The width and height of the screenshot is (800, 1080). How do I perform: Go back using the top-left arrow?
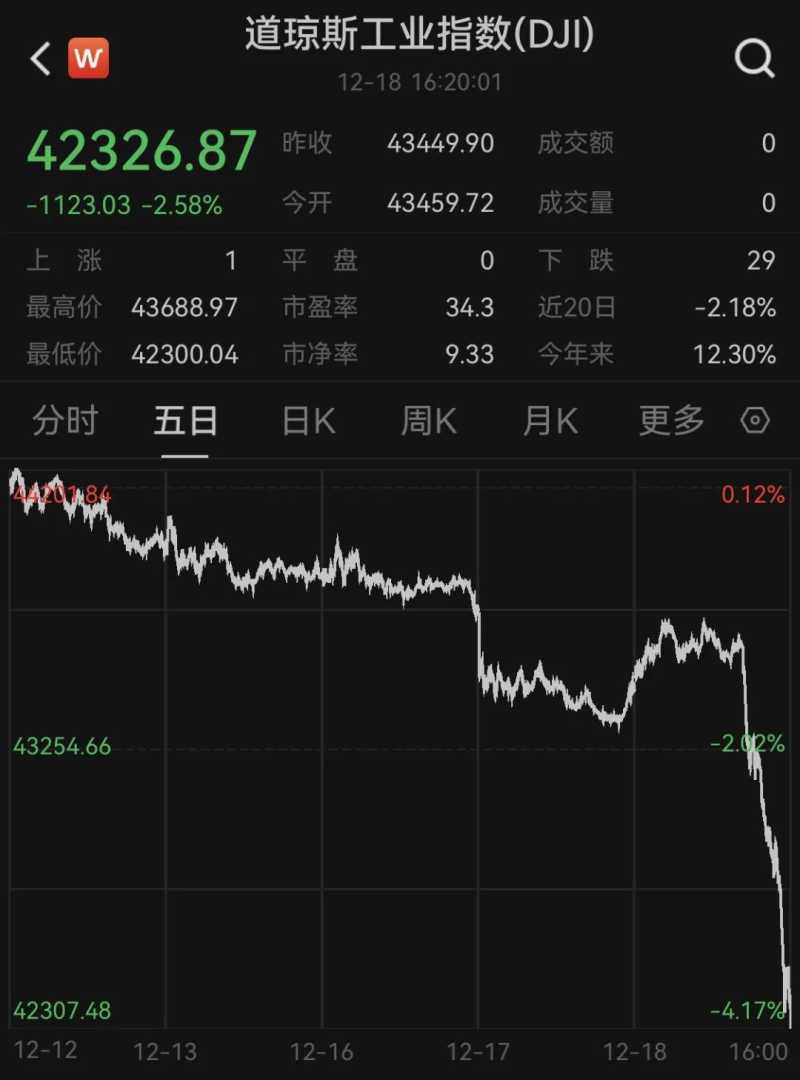[40, 60]
